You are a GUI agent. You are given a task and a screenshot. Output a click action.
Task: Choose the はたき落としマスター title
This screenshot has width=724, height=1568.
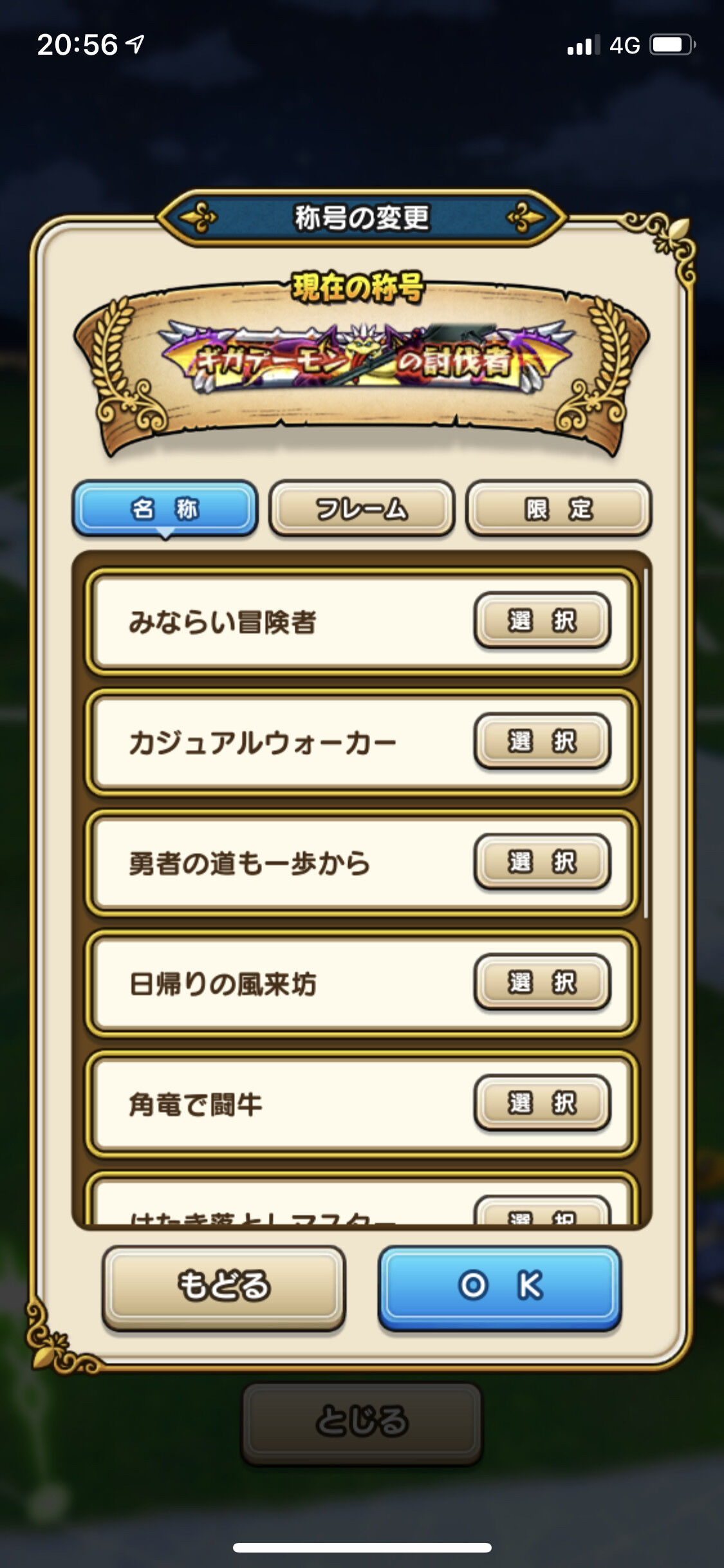click(543, 1220)
